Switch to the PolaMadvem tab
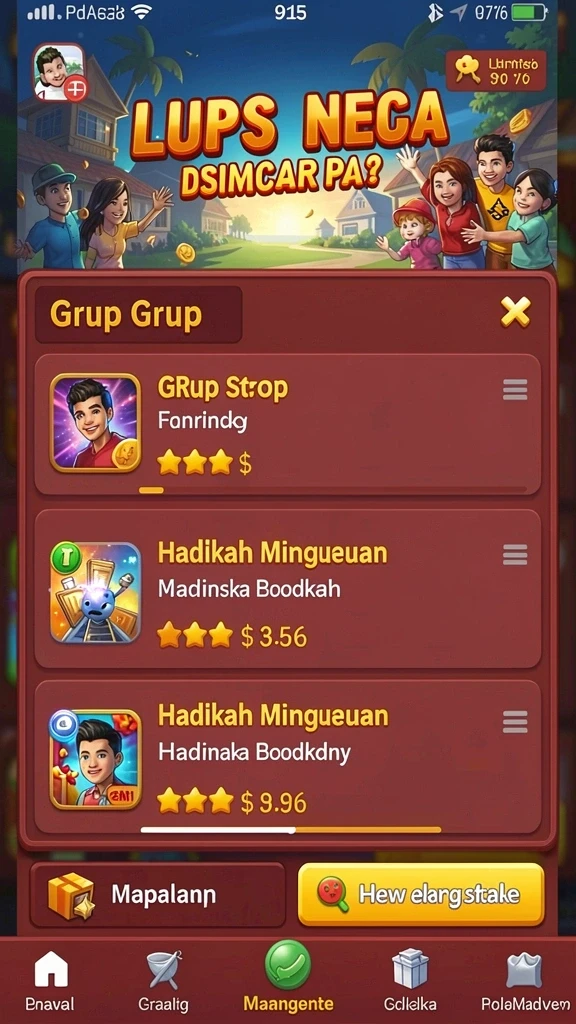The width and height of the screenshot is (576, 1024). 525,980
